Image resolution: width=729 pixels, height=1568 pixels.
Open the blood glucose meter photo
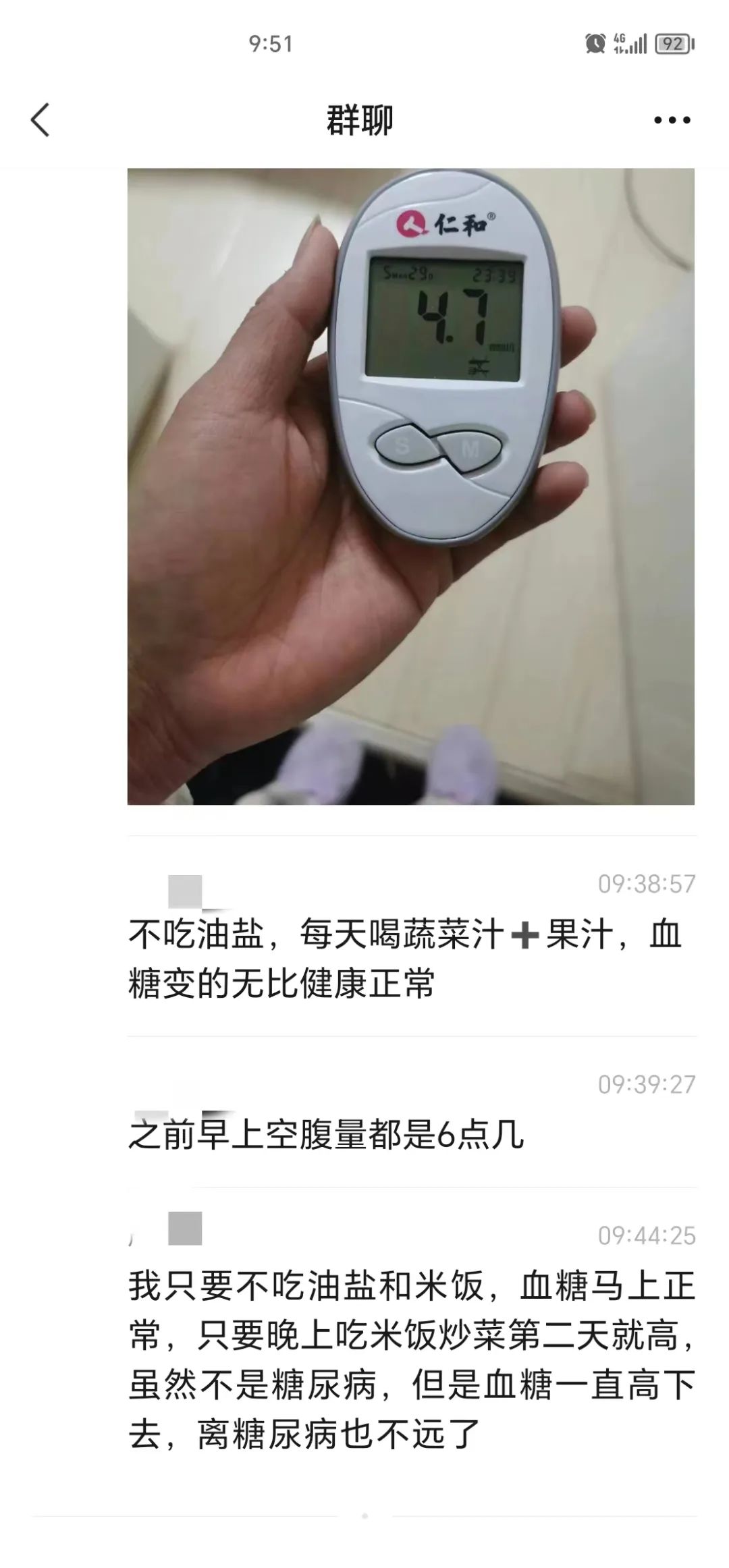[410, 486]
